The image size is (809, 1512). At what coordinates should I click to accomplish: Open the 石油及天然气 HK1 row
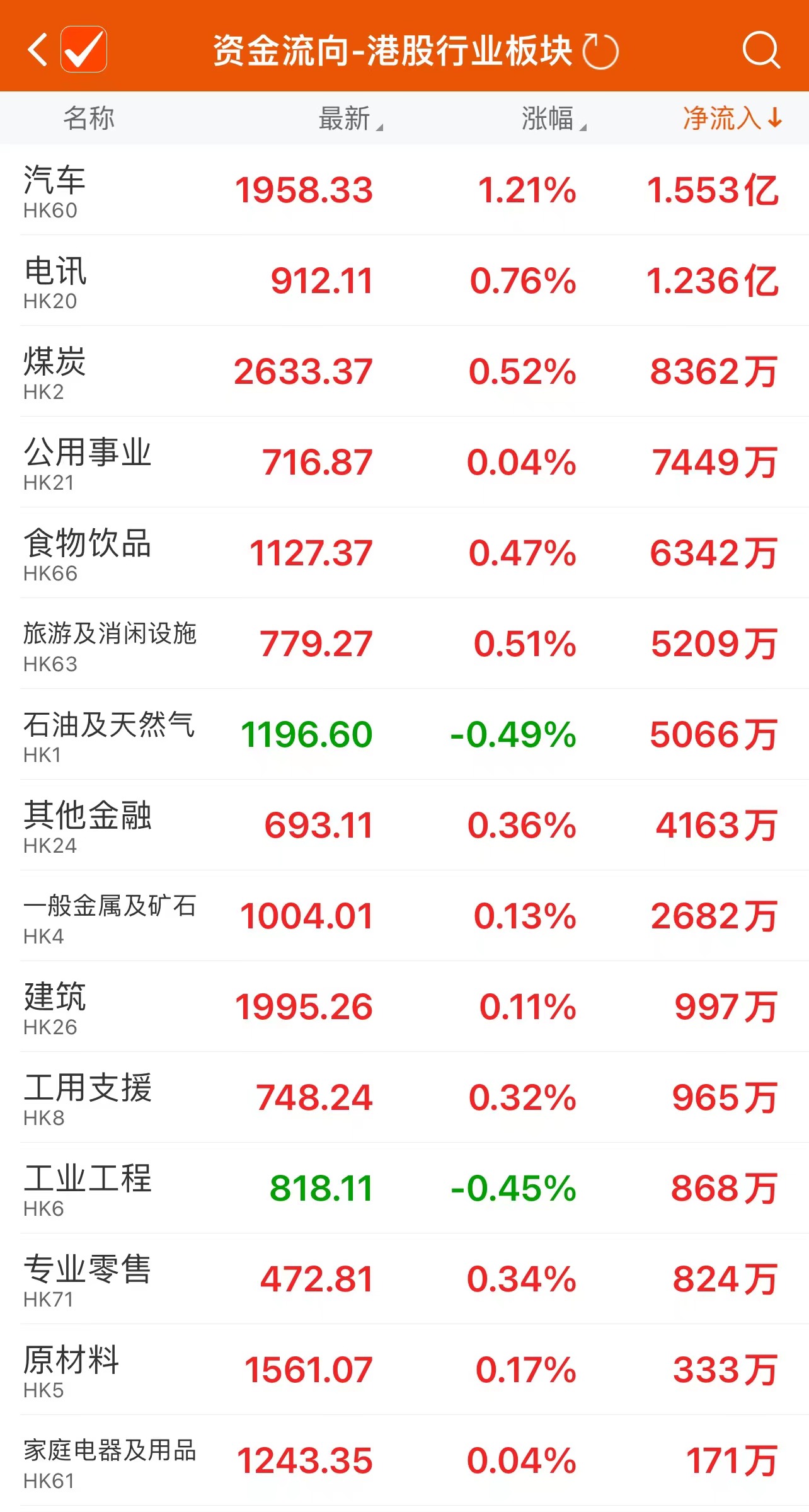point(404,735)
